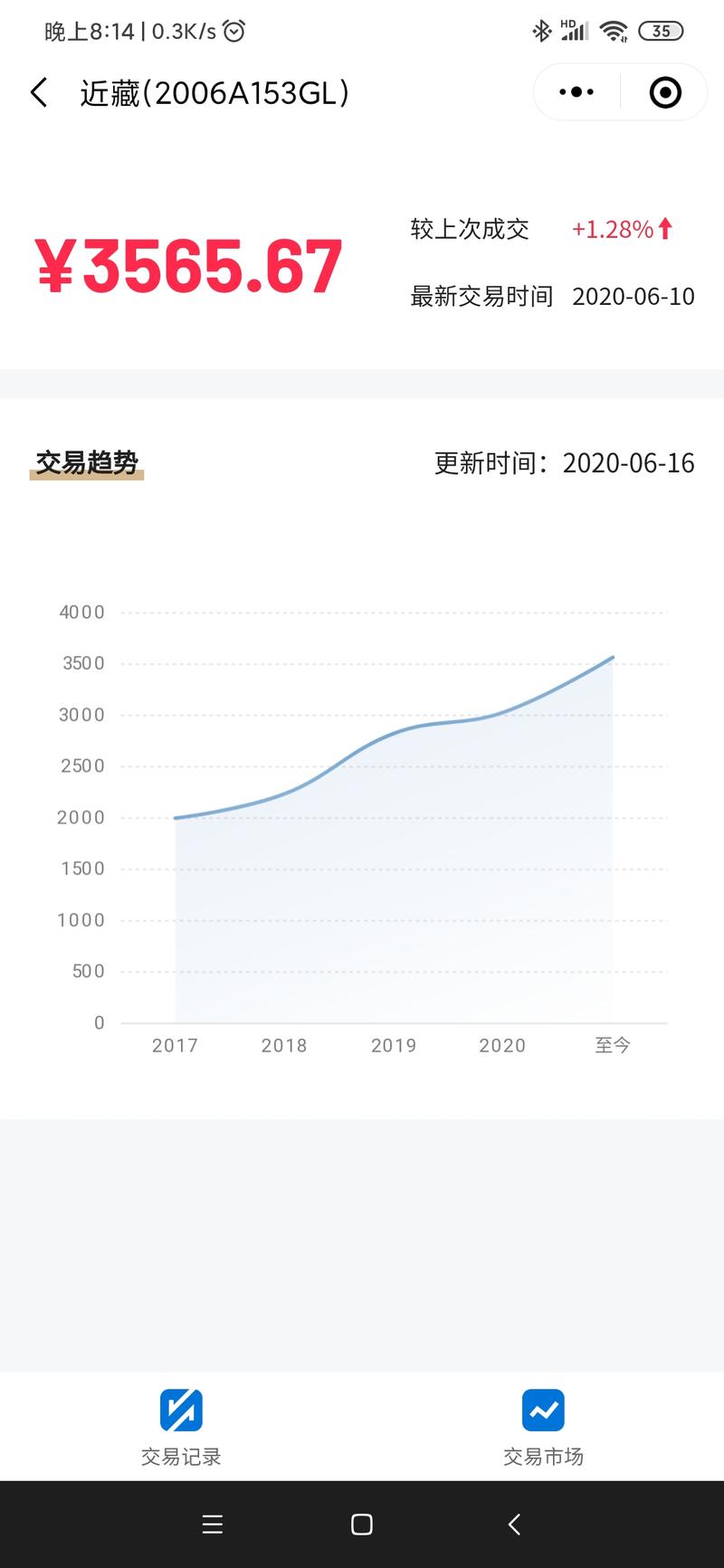Tap the +1.28%↑ change indicator
The image size is (724, 1568).
(621, 229)
